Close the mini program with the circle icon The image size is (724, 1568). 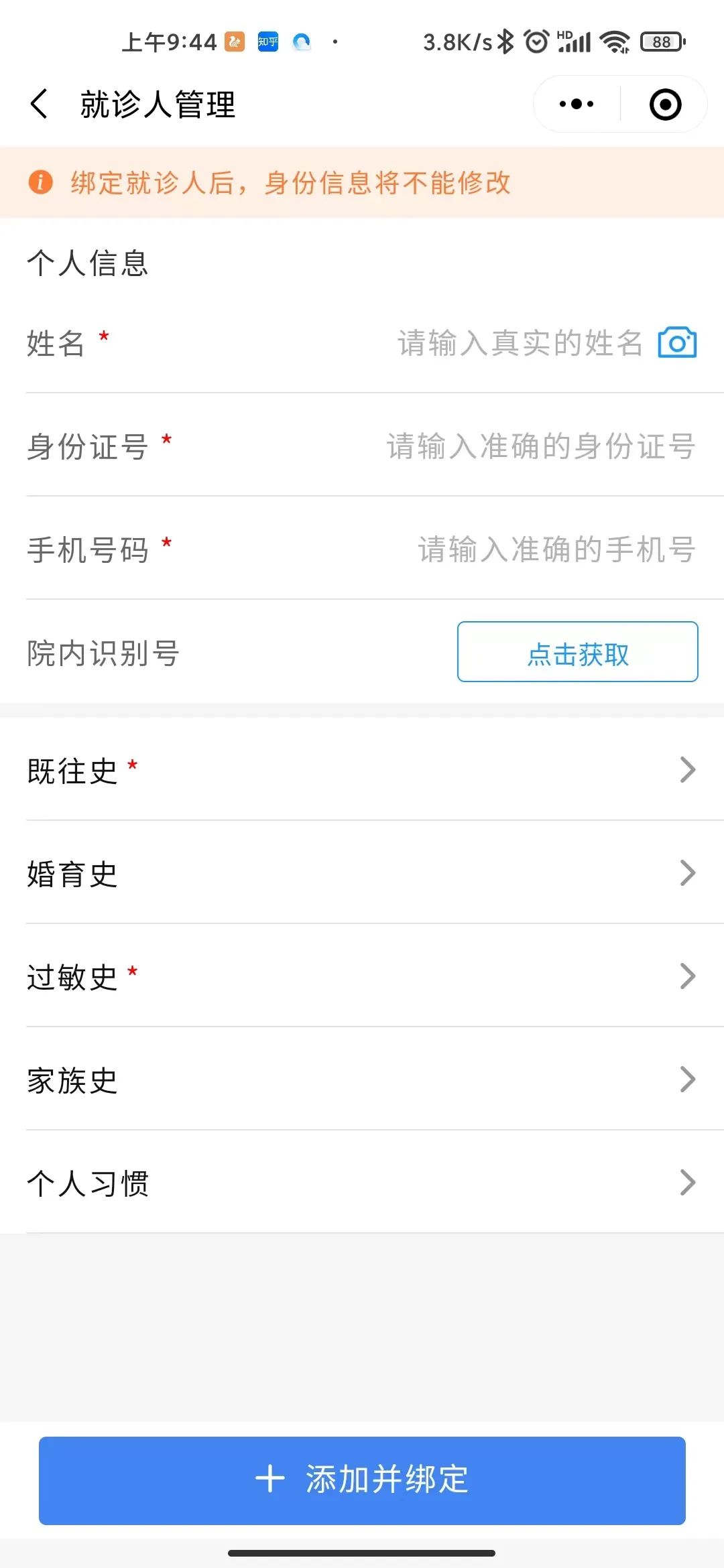click(665, 104)
